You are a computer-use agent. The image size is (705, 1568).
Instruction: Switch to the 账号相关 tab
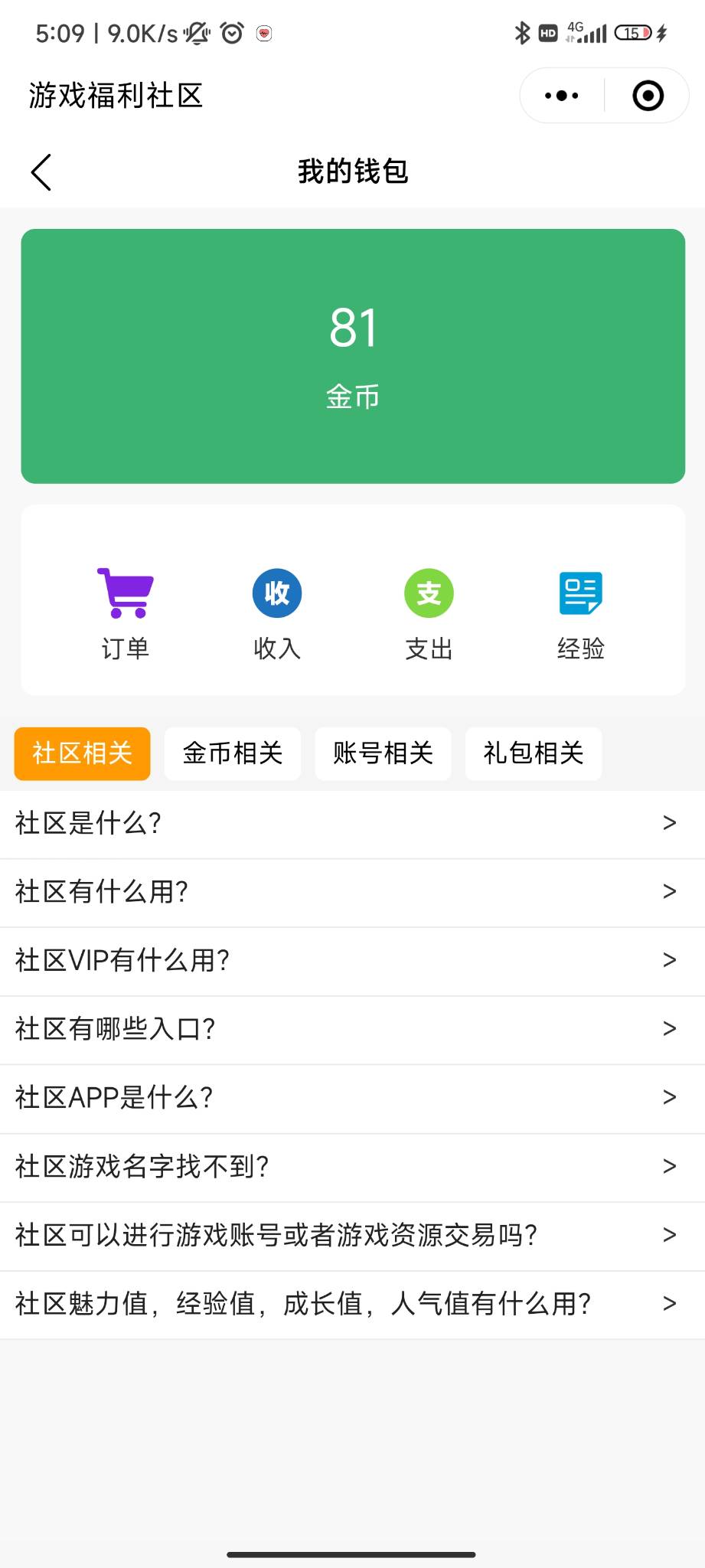tap(383, 753)
